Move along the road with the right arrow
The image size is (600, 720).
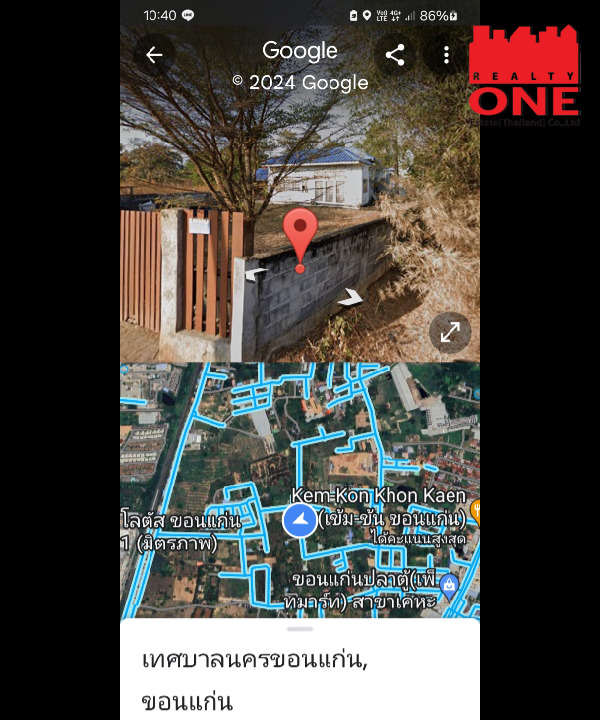point(350,296)
